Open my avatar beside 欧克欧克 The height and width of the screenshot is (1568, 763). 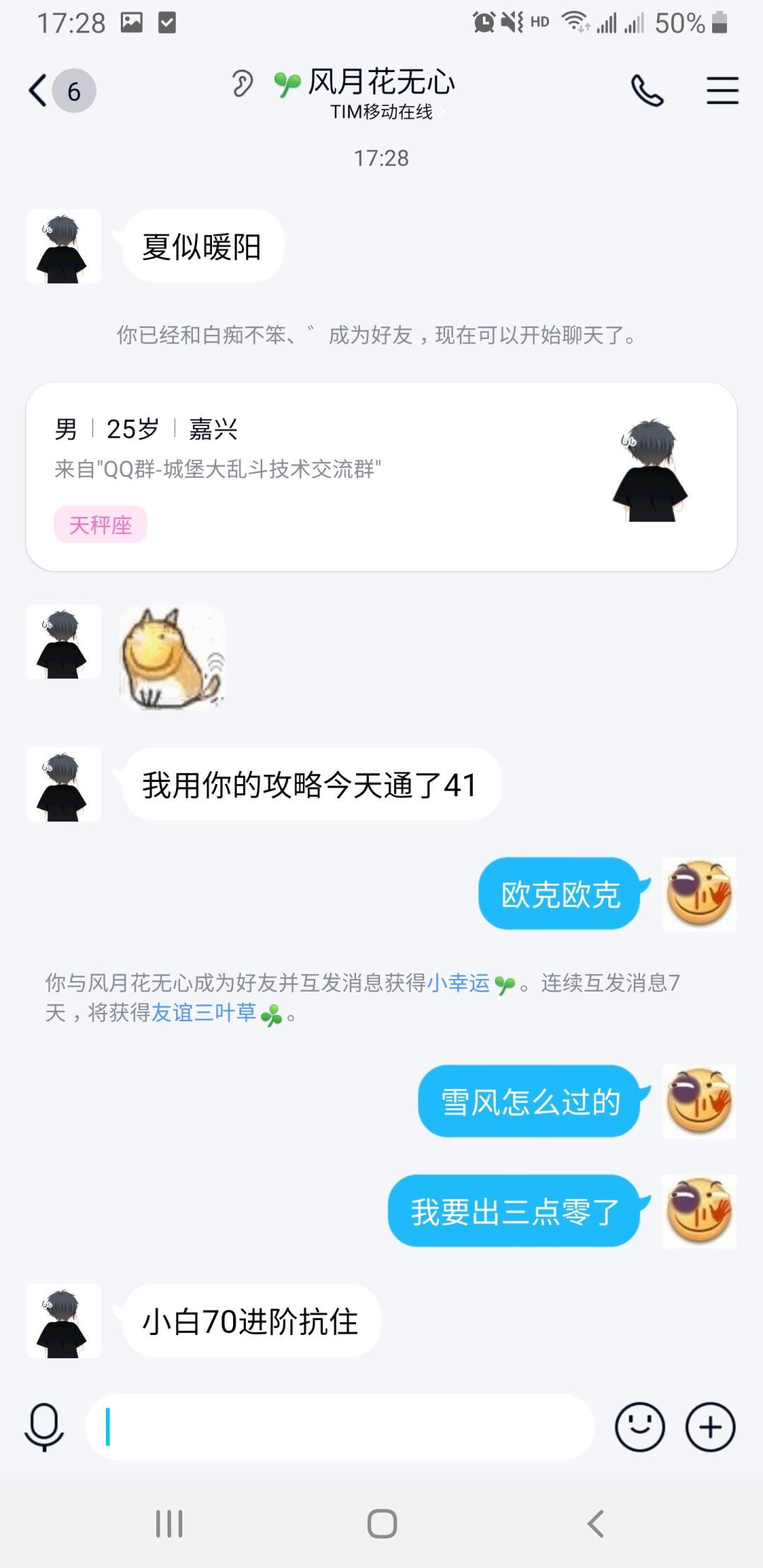[x=699, y=893]
